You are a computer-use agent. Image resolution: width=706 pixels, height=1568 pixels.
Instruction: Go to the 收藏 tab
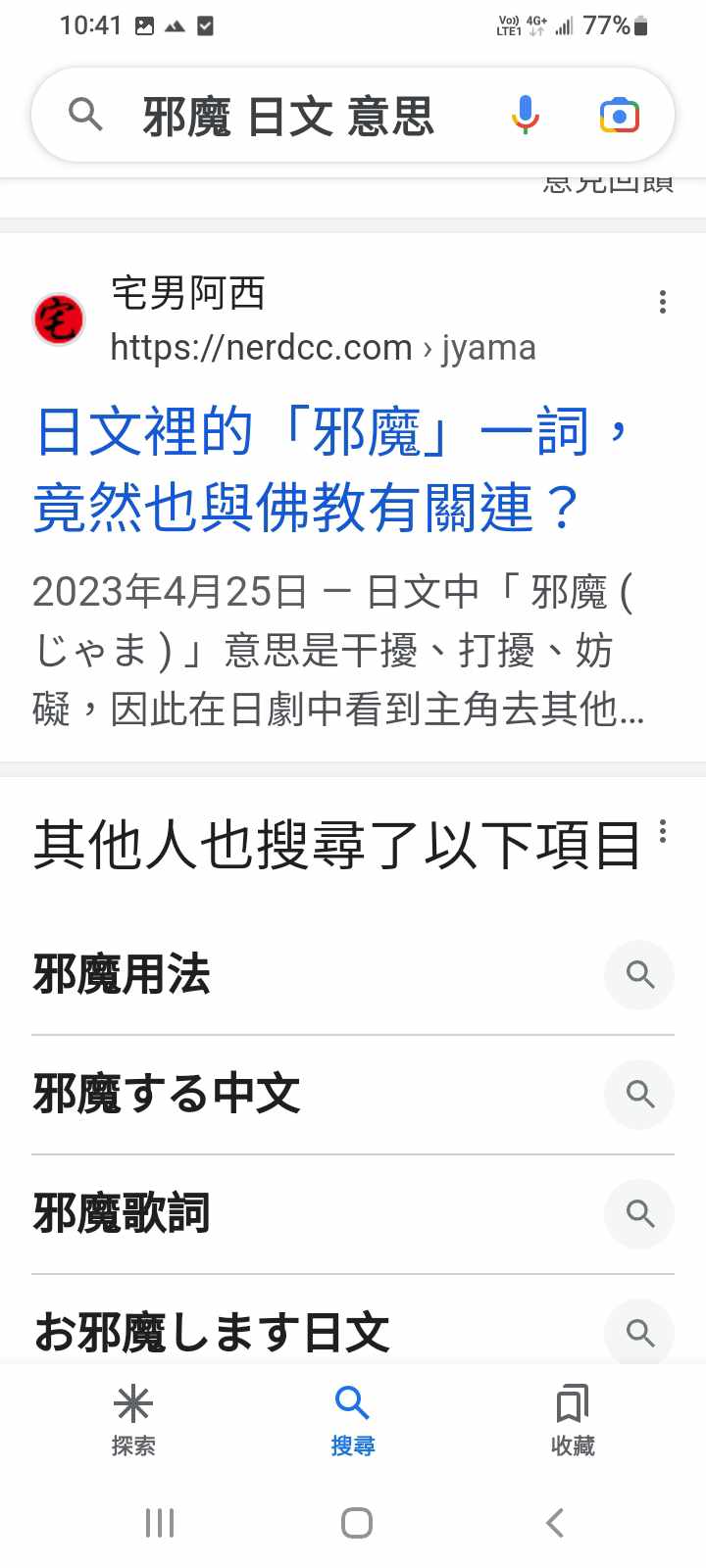coord(573,1419)
